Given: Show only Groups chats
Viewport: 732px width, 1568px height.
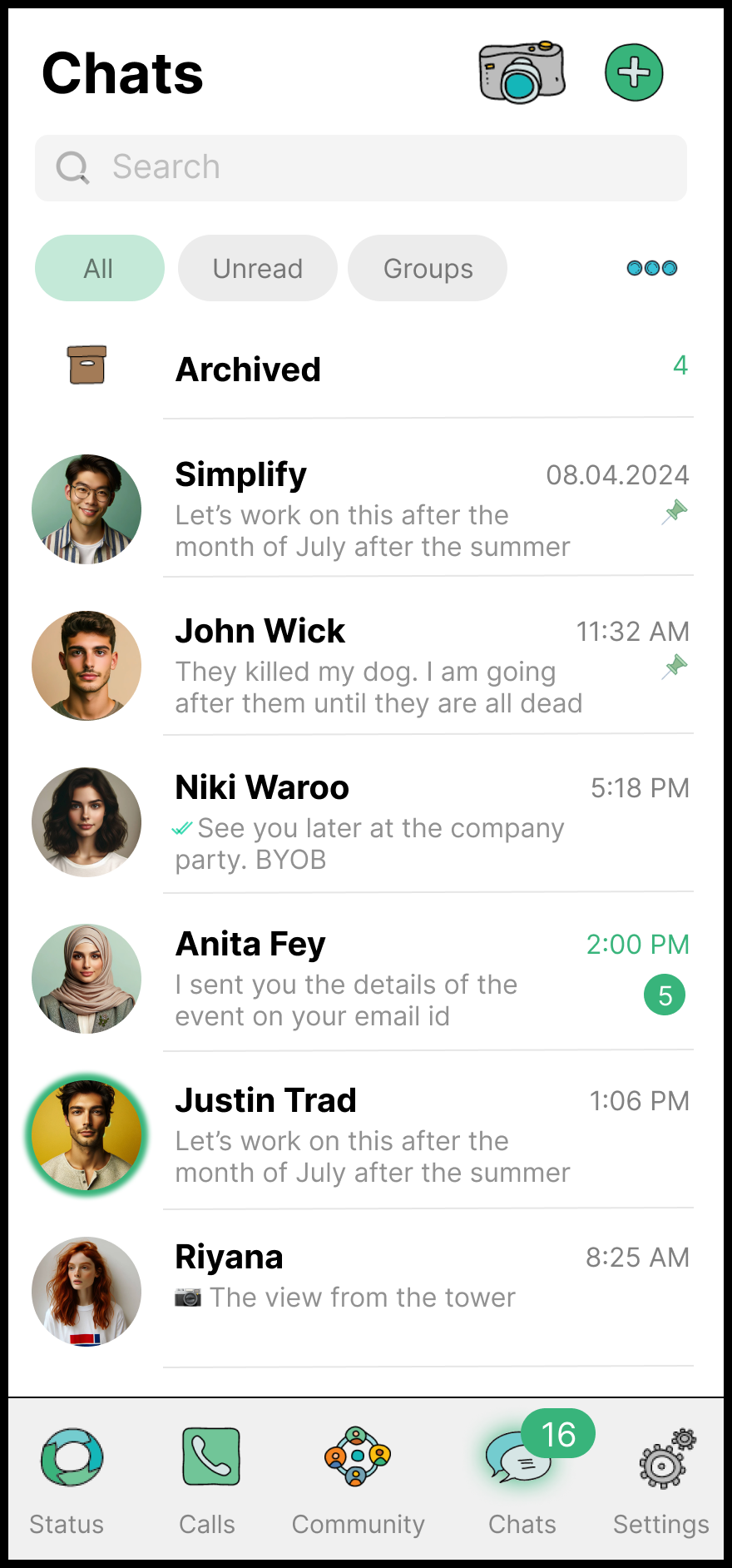Looking at the screenshot, I should point(428,268).
